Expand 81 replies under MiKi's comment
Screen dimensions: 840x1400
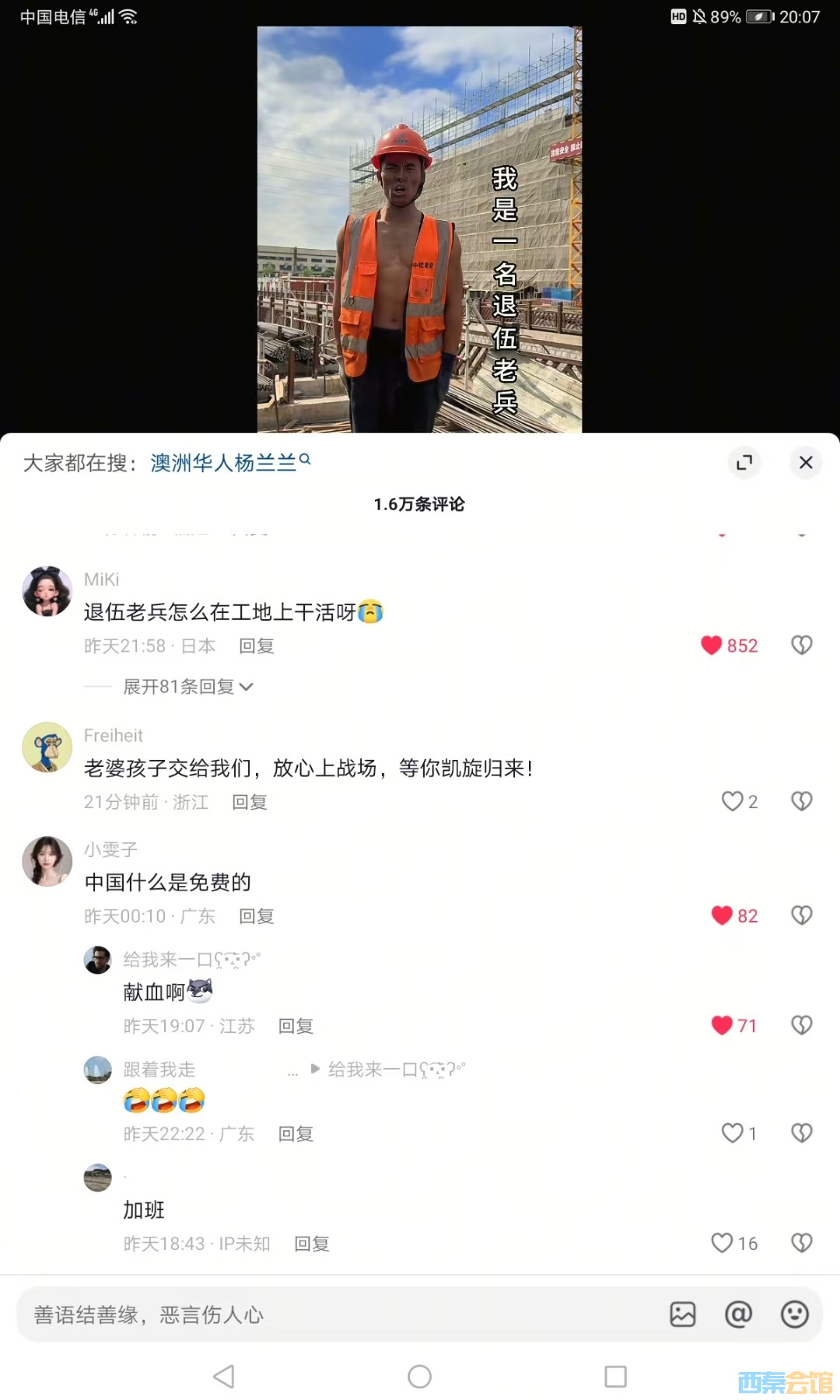pos(187,687)
